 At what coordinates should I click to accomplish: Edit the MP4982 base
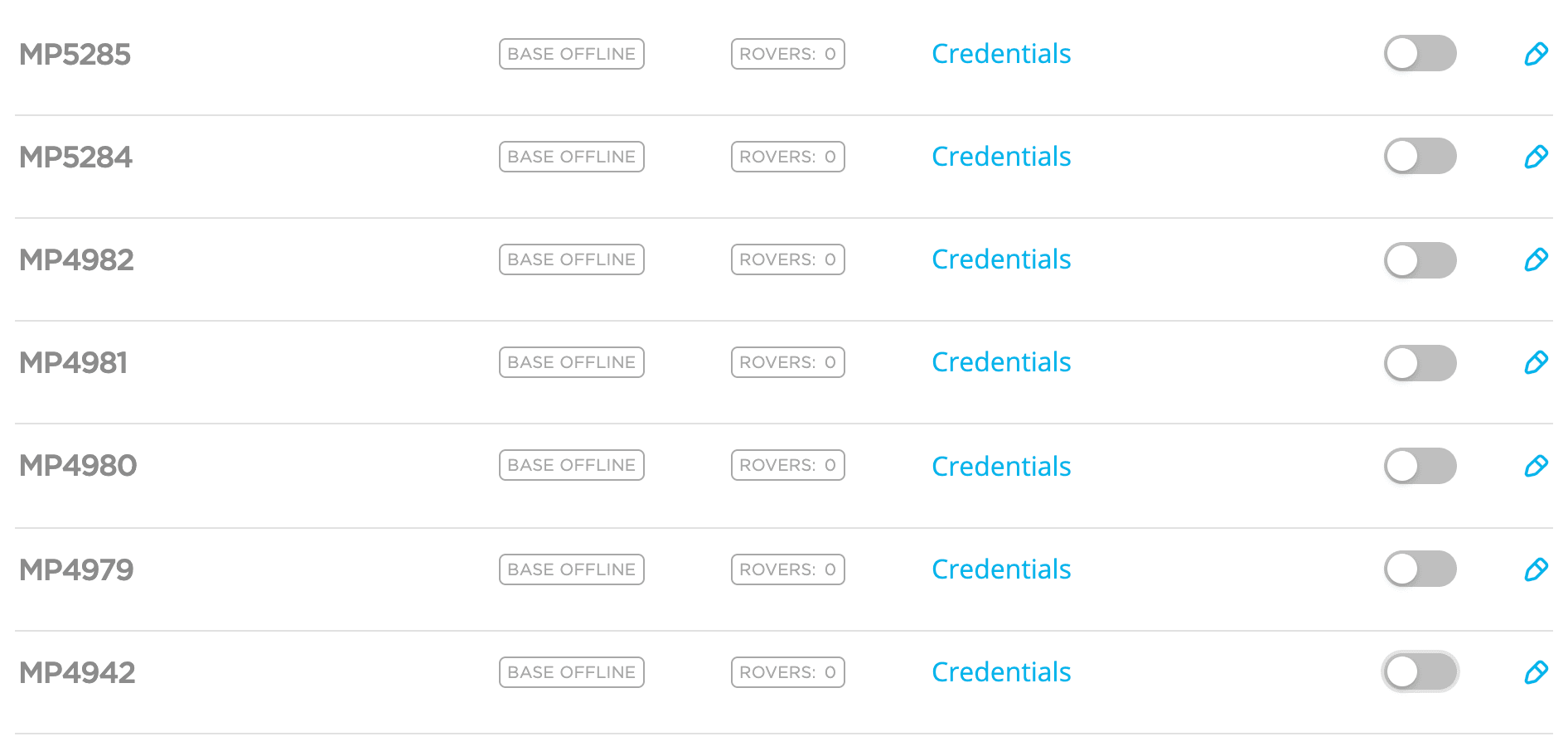pyautogui.click(x=1535, y=259)
